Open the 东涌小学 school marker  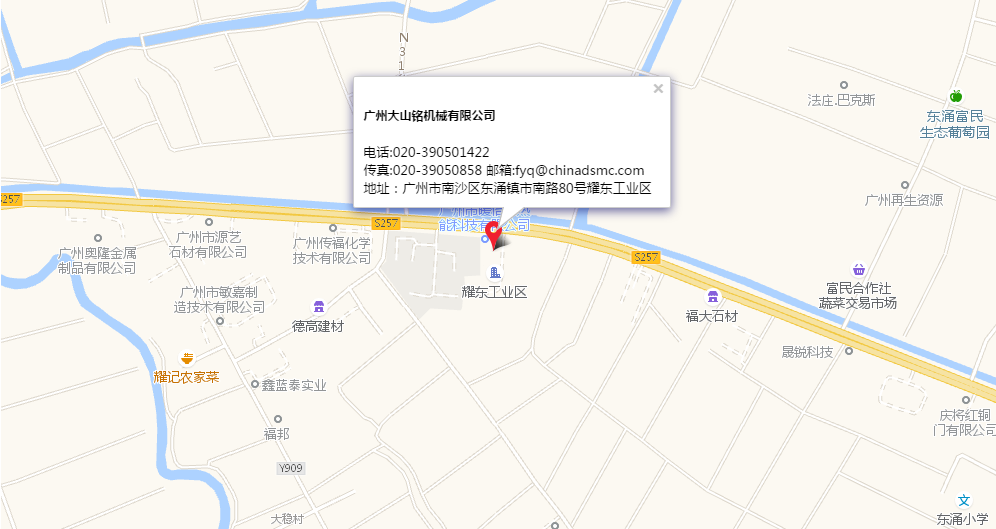click(x=963, y=500)
